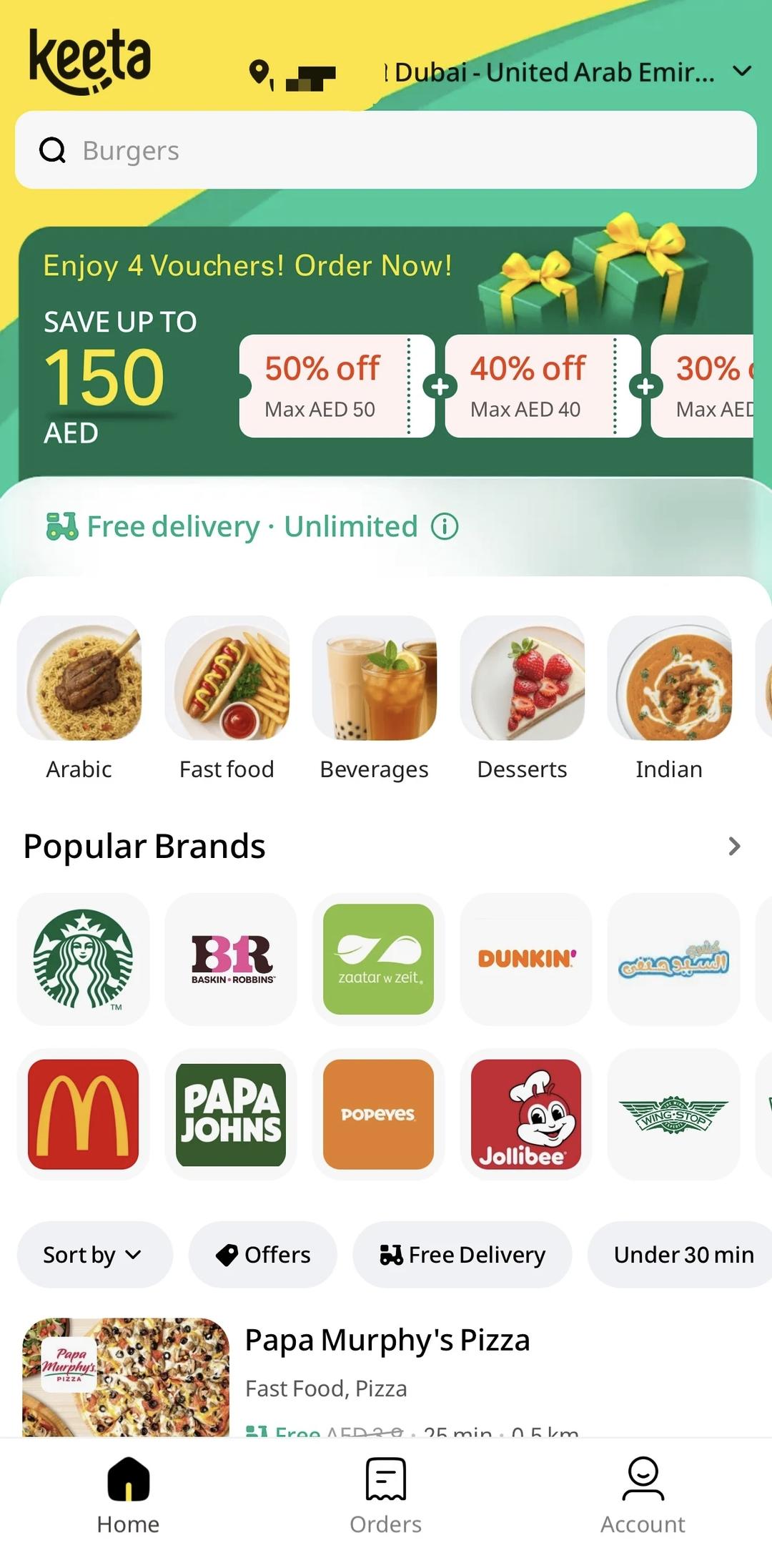Open the Jollibee brand tile
The image size is (772, 1568).
[x=526, y=1114]
